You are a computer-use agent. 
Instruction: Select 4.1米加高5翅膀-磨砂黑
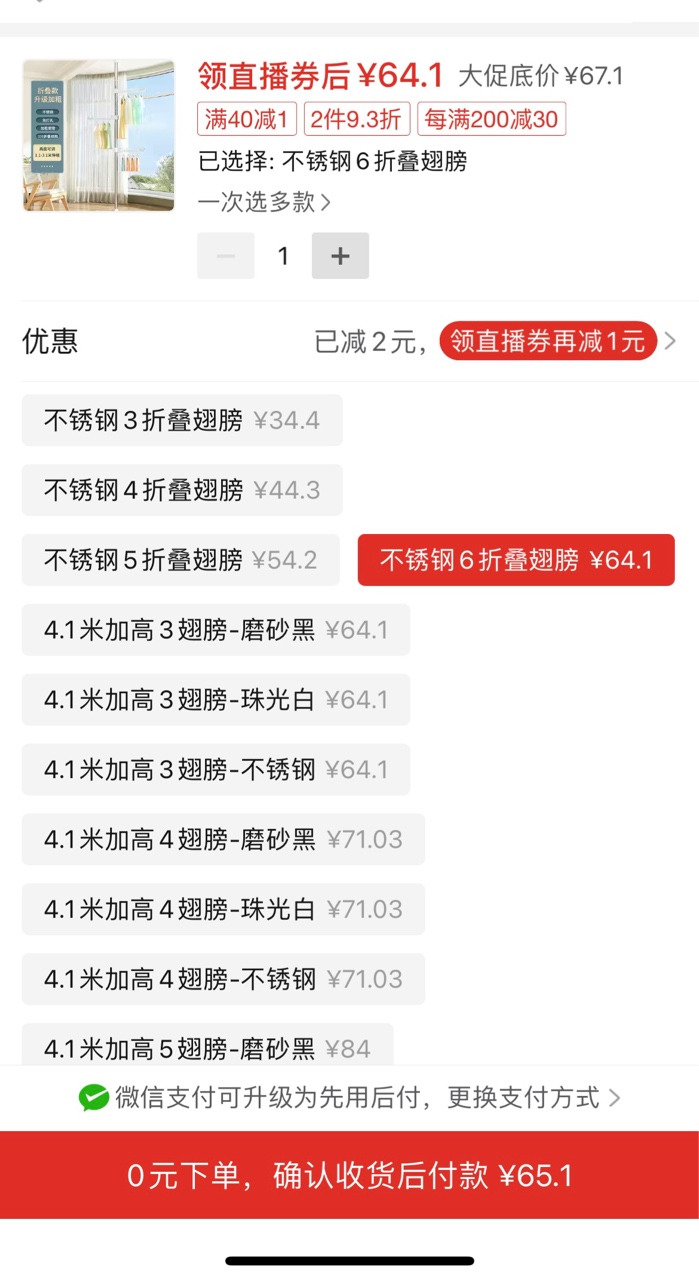coord(208,1045)
